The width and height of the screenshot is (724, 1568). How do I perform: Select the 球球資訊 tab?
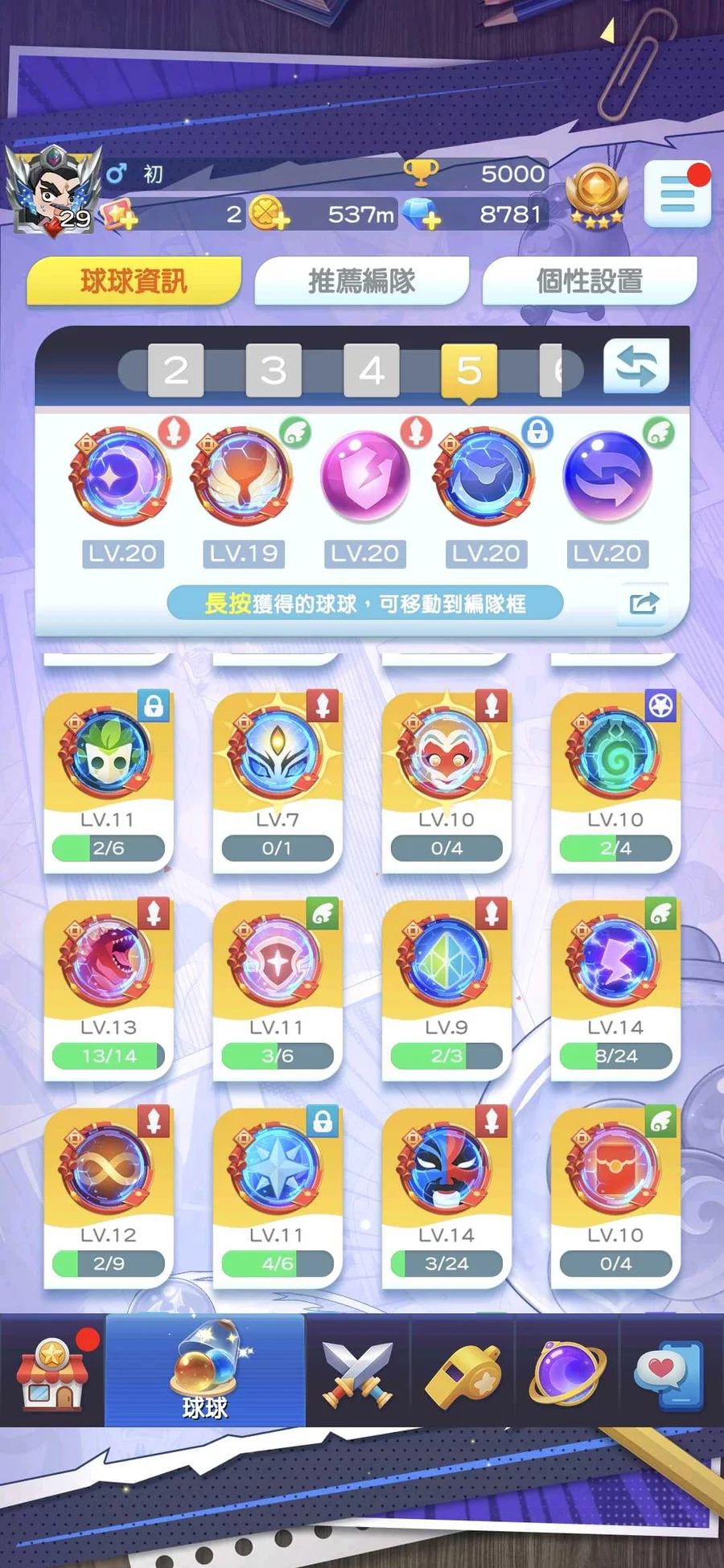tap(134, 281)
